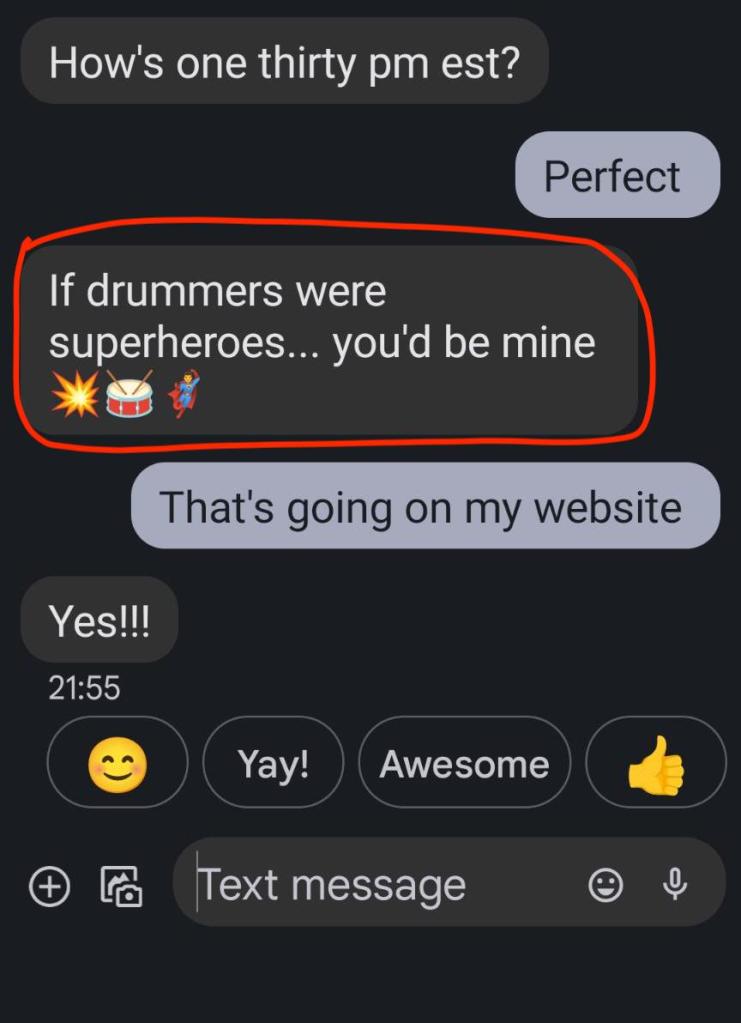Viewport: 741px width, 1023px height.
Task: Send the thumbs up quick reply
Action: coord(656,765)
